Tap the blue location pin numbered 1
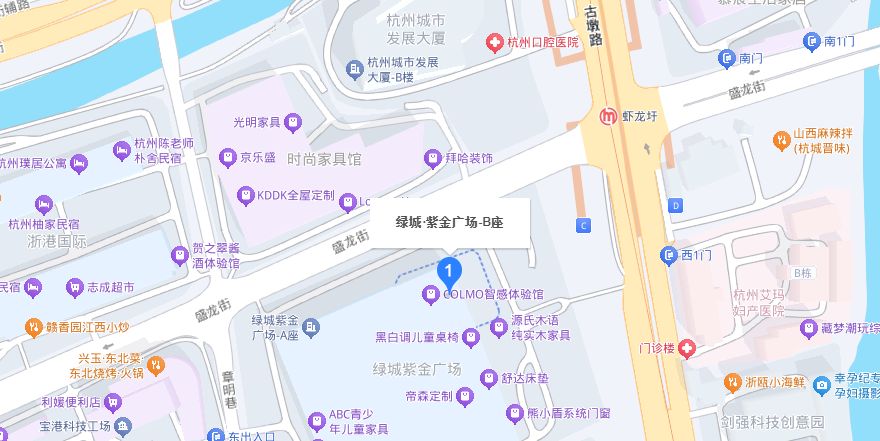 tap(450, 269)
